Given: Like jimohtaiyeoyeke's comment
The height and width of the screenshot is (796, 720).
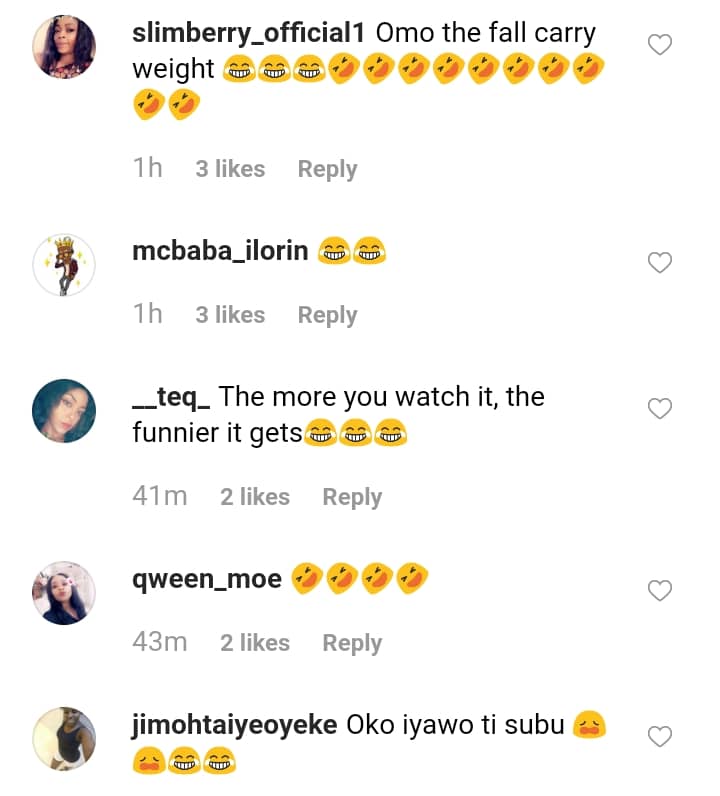Looking at the screenshot, I should click(x=660, y=737).
